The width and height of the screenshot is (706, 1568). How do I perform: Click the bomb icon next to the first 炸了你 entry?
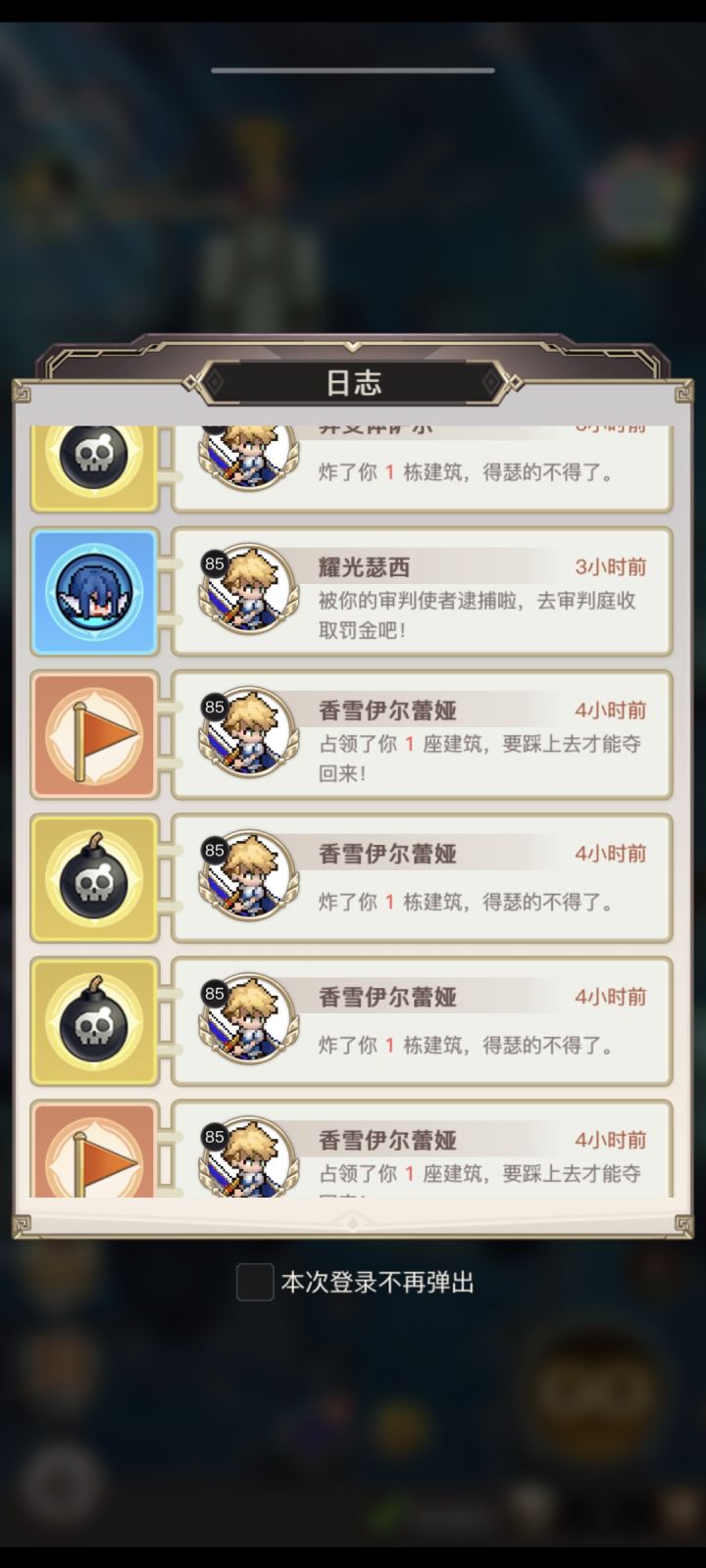(x=94, y=877)
